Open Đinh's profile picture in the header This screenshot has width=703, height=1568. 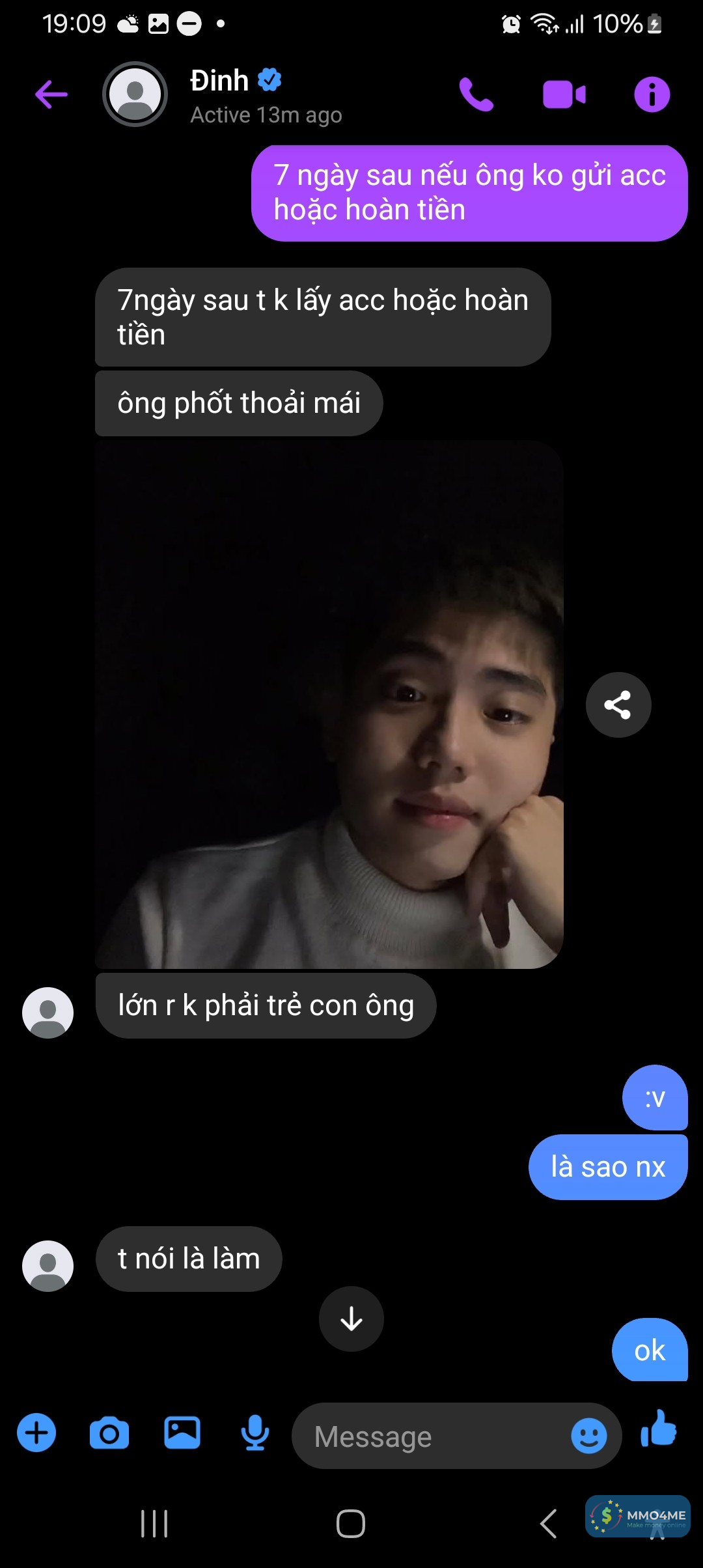coord(135,94)
